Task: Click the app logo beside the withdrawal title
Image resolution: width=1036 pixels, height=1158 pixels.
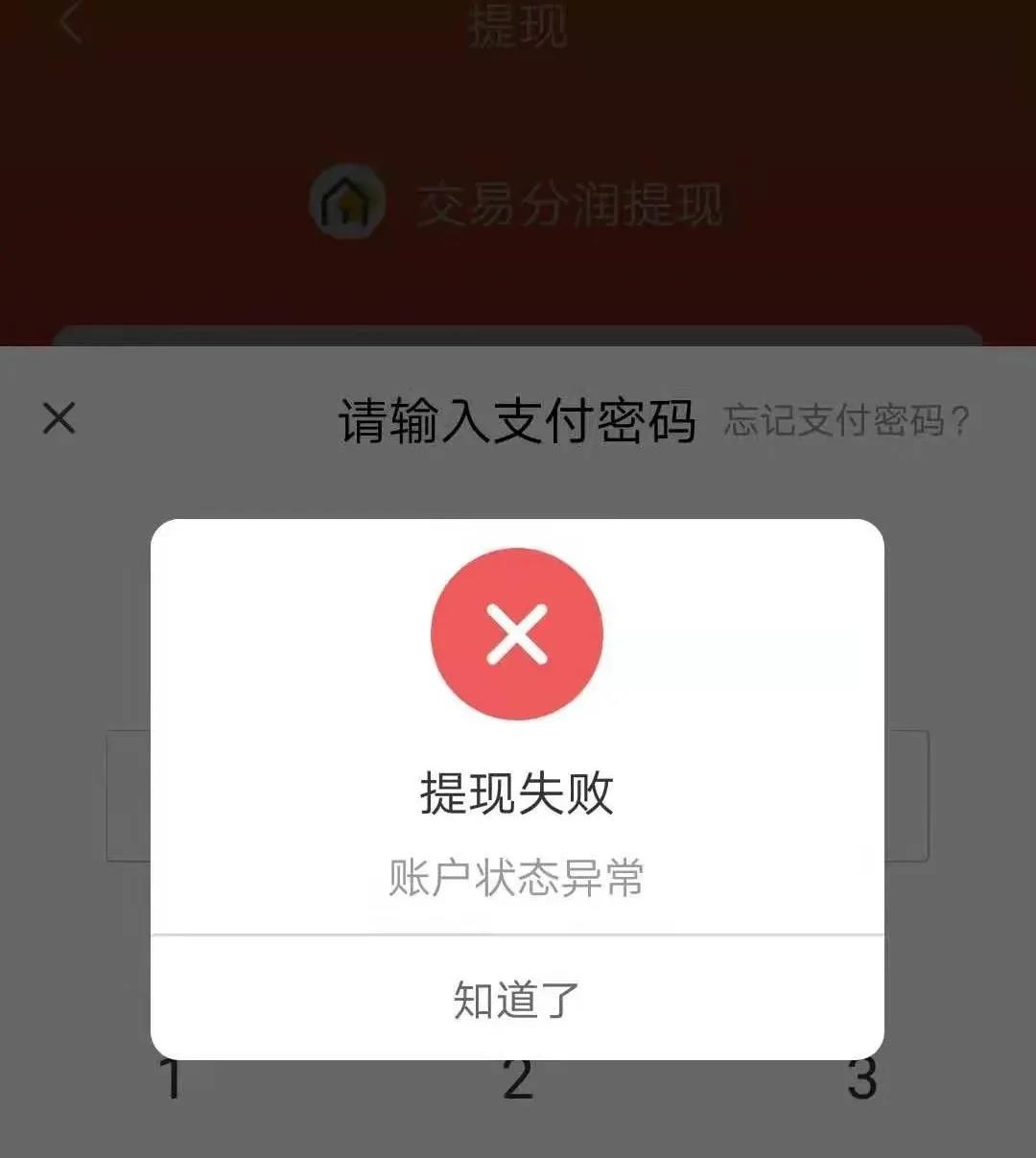Action: [348, 199]
